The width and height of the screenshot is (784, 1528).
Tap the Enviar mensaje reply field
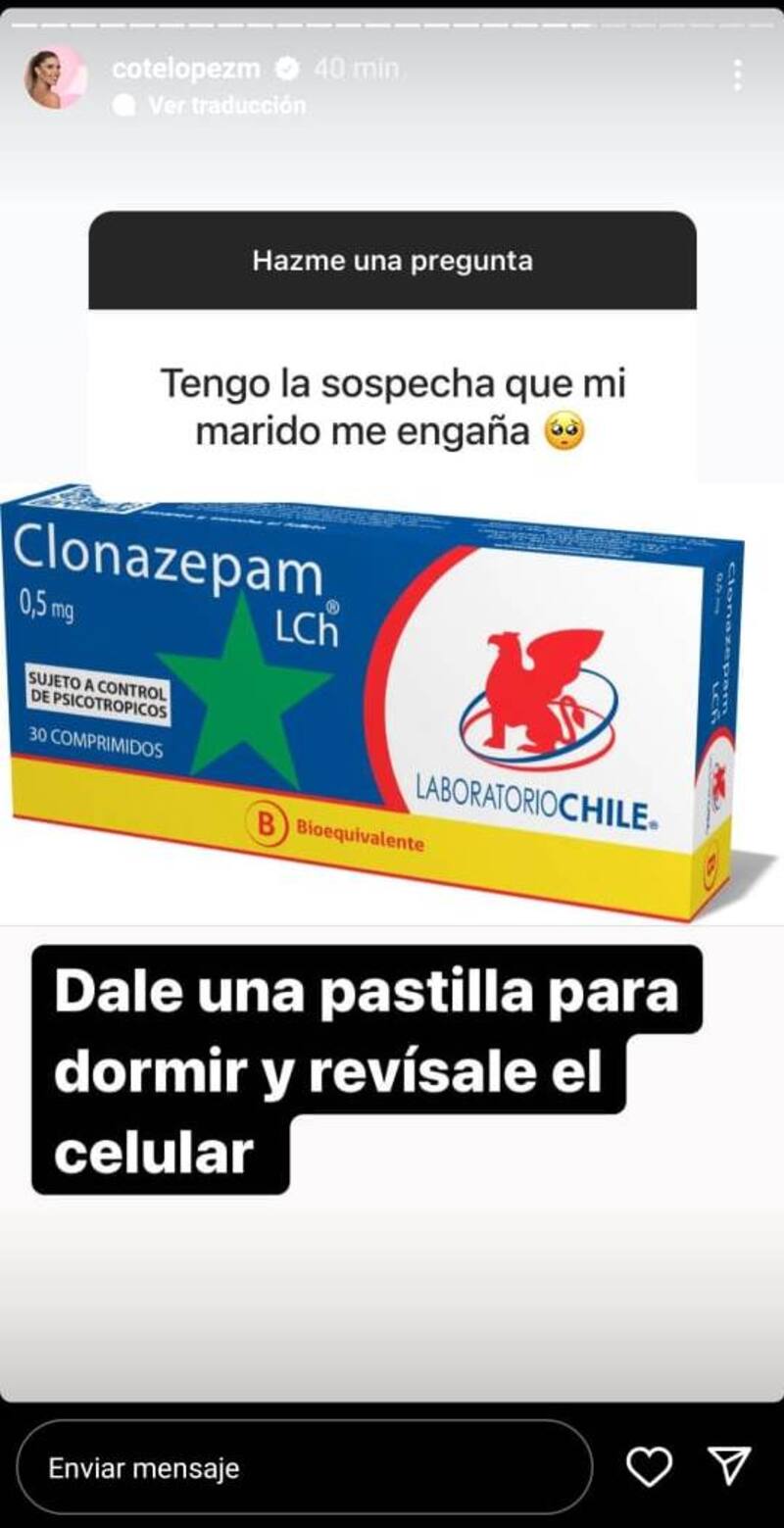(x=304, y=1467)
